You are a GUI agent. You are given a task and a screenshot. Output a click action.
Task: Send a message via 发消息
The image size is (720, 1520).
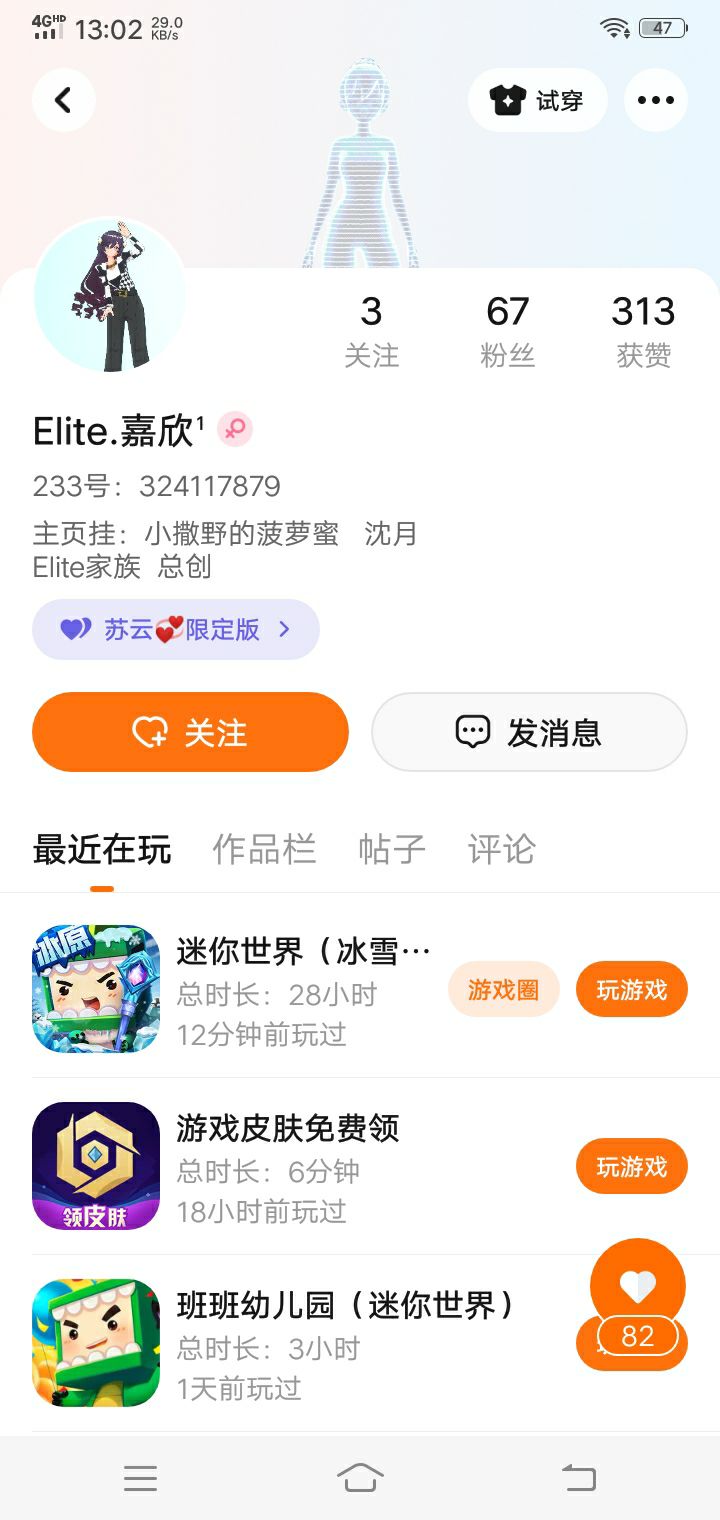click(x=529, y=732)
